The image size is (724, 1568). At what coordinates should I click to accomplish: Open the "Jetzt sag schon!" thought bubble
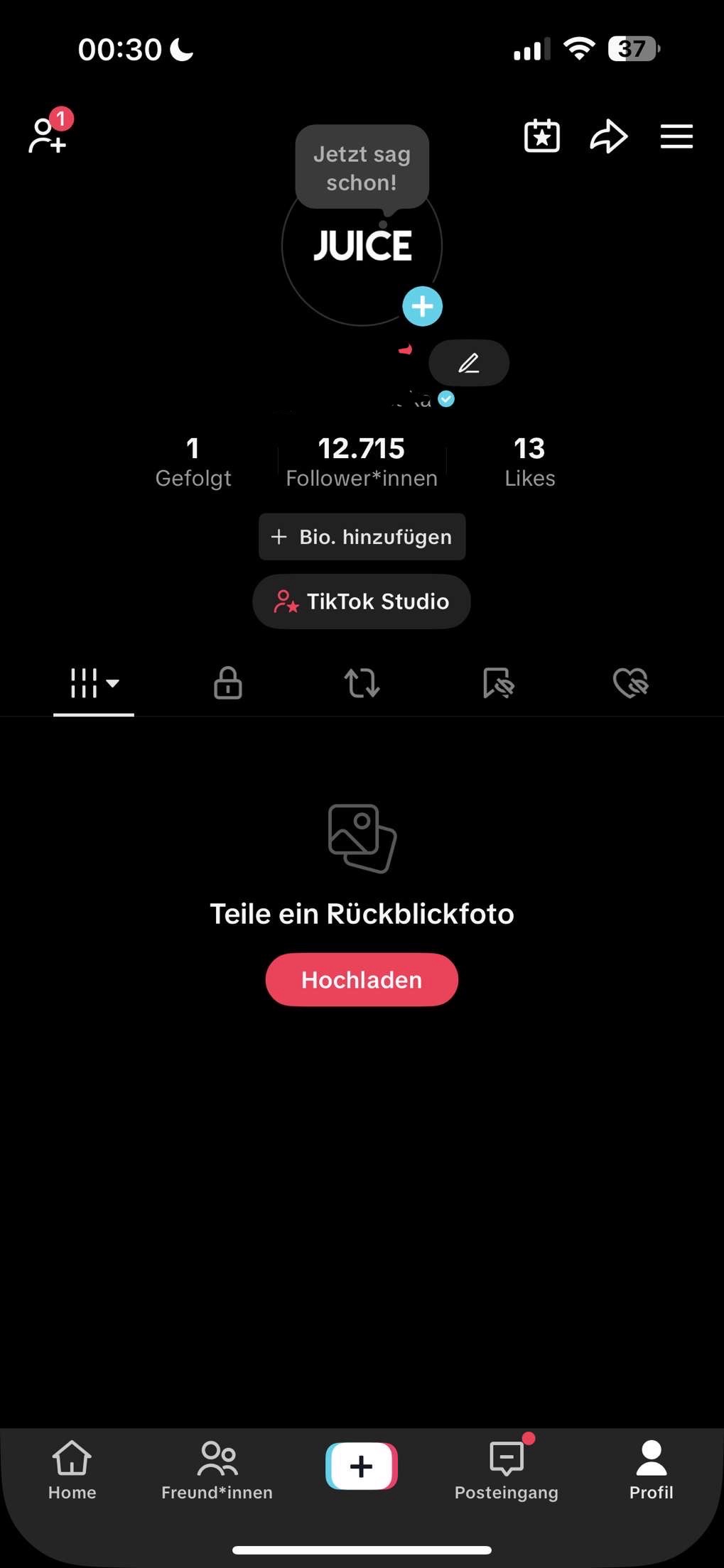tap(362, 168)
